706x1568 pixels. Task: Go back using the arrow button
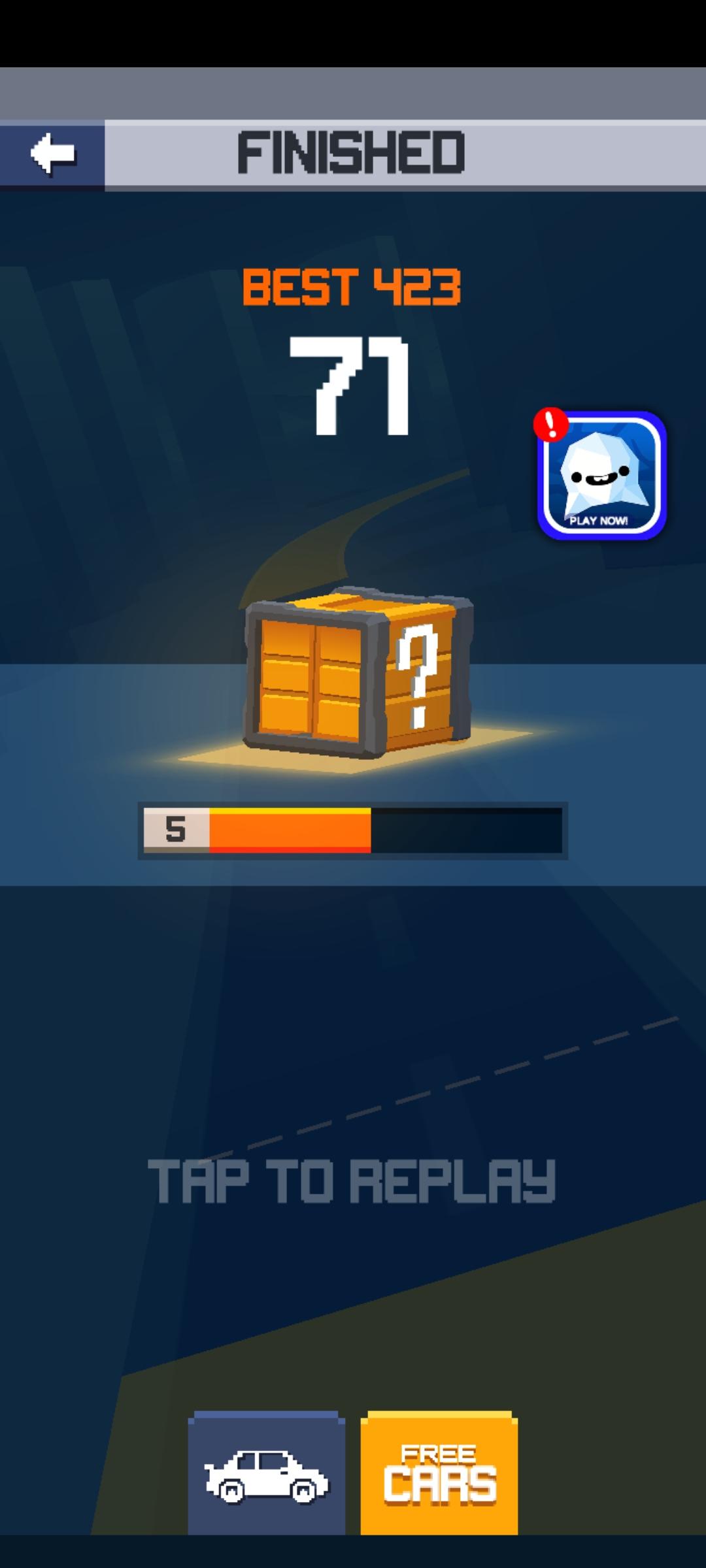coord(52,154)
